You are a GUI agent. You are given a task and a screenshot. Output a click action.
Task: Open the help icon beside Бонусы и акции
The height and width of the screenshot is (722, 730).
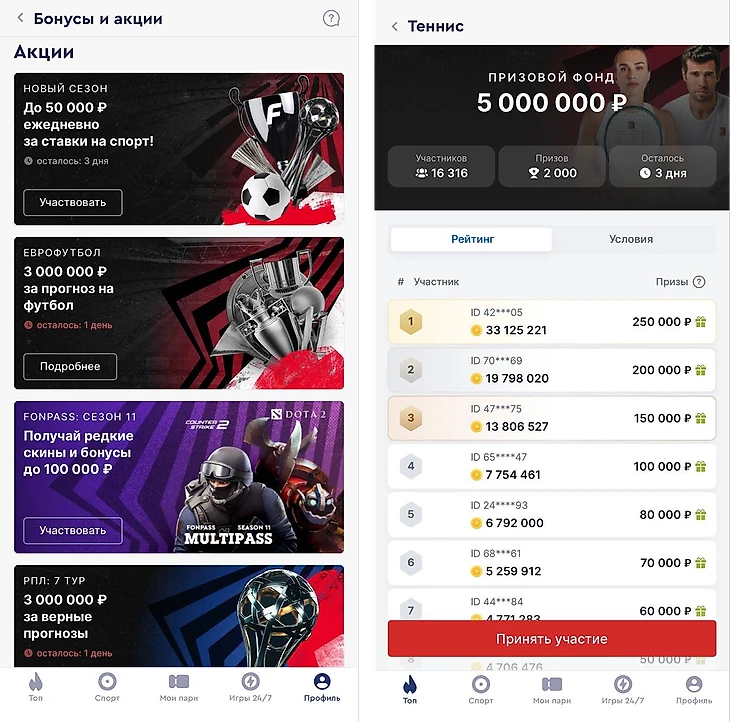(331, 19)
